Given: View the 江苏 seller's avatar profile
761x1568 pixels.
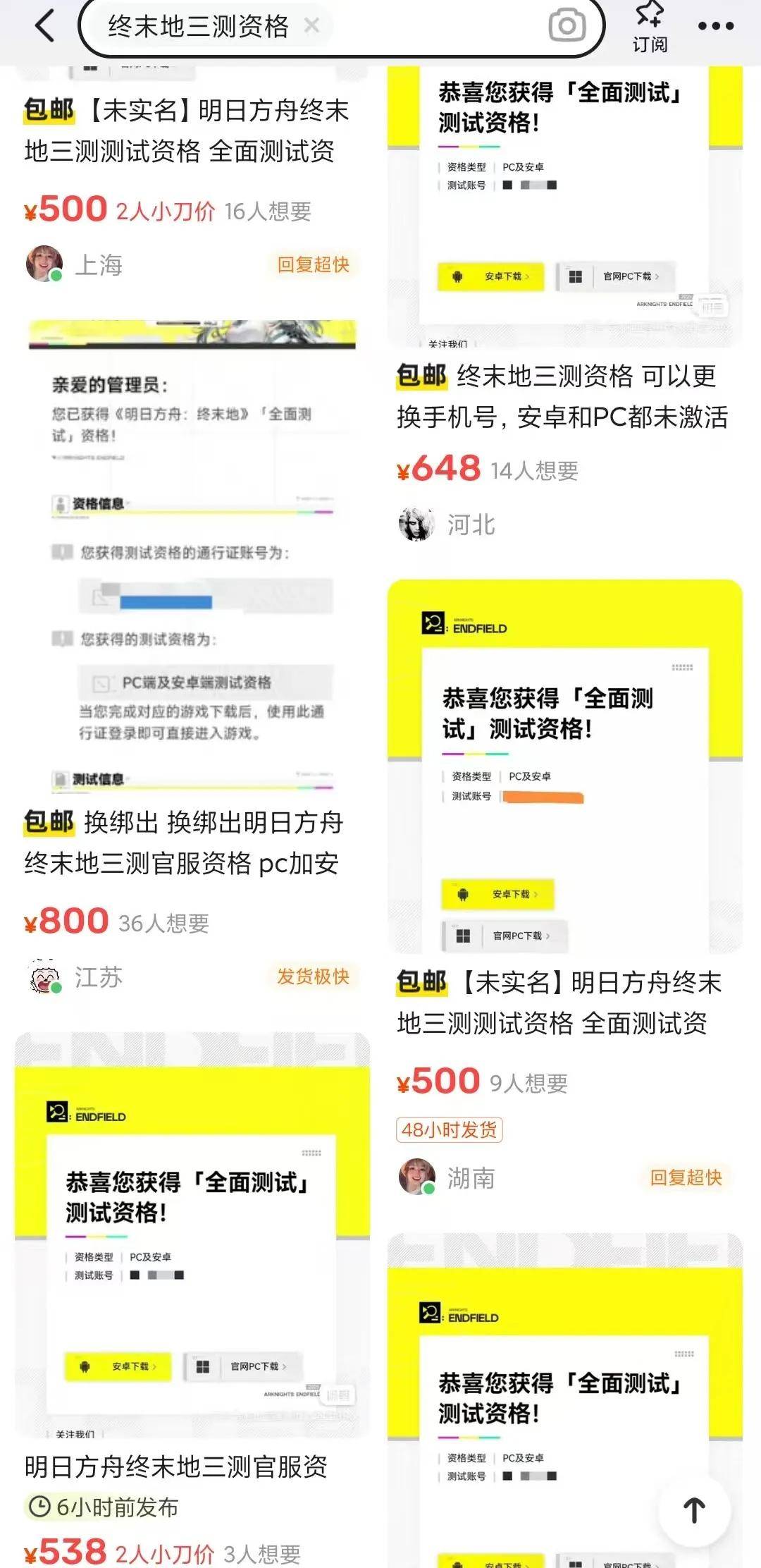Looking at the screenshot, I should pyautogui.click(x=44, y=976).
